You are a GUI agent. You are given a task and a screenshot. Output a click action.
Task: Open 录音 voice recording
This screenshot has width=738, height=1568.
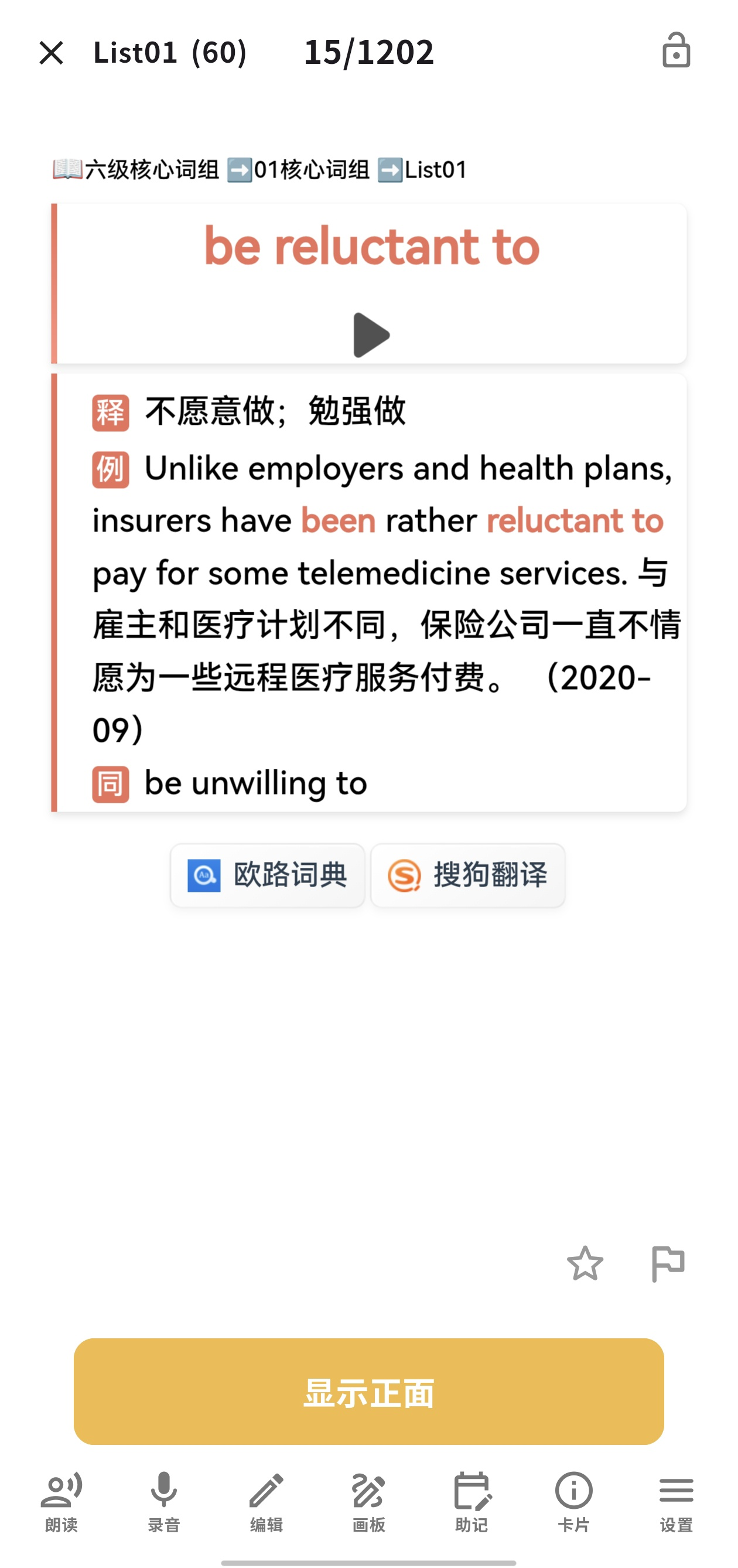click(x=163, y=1502)
